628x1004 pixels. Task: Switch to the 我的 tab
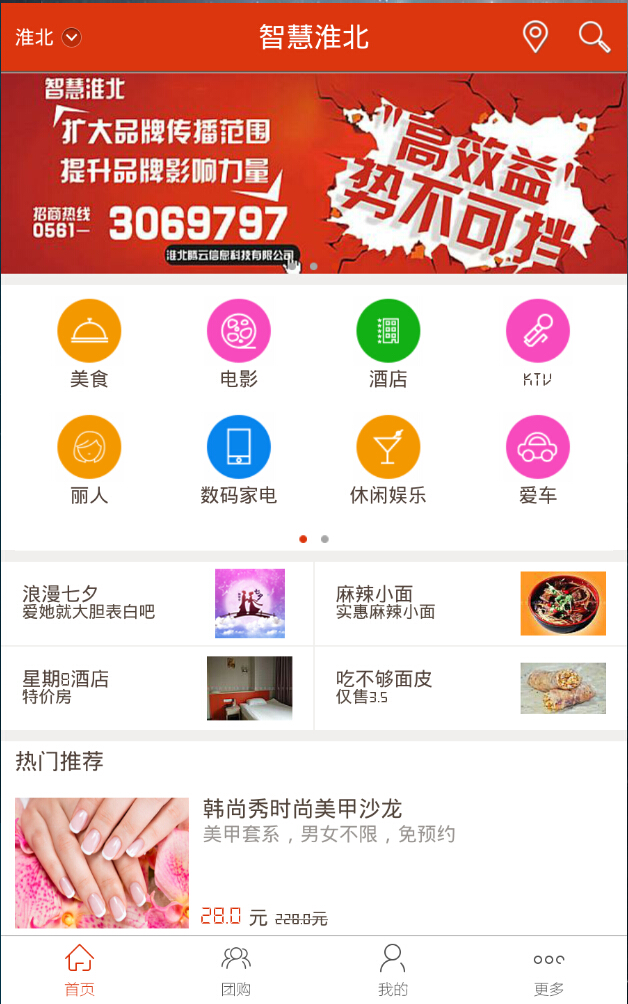coord(392,971)
